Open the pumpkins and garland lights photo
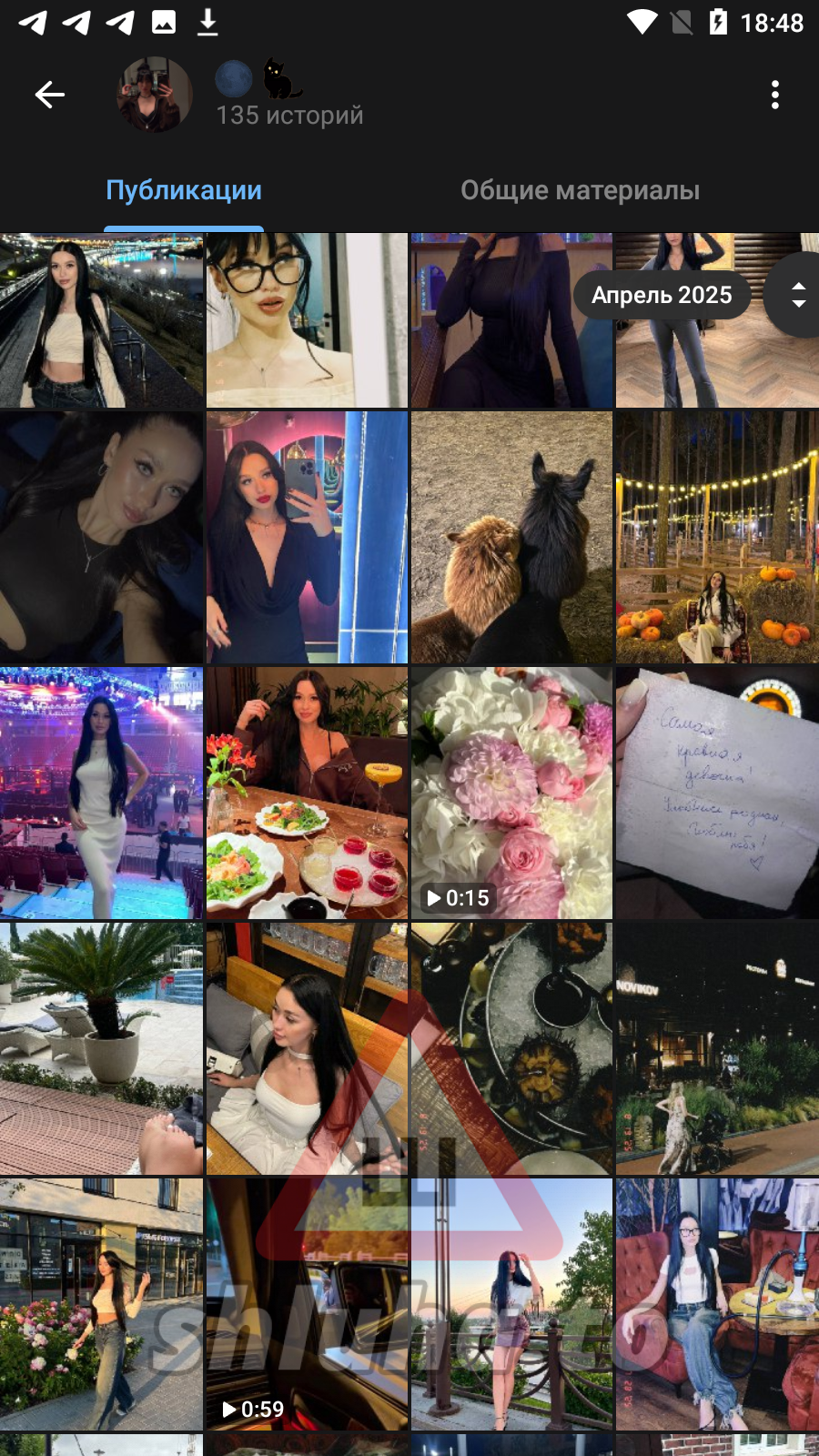Viewport: 819px width, 1456px height. pyautogui.click(x=717, y=537)
